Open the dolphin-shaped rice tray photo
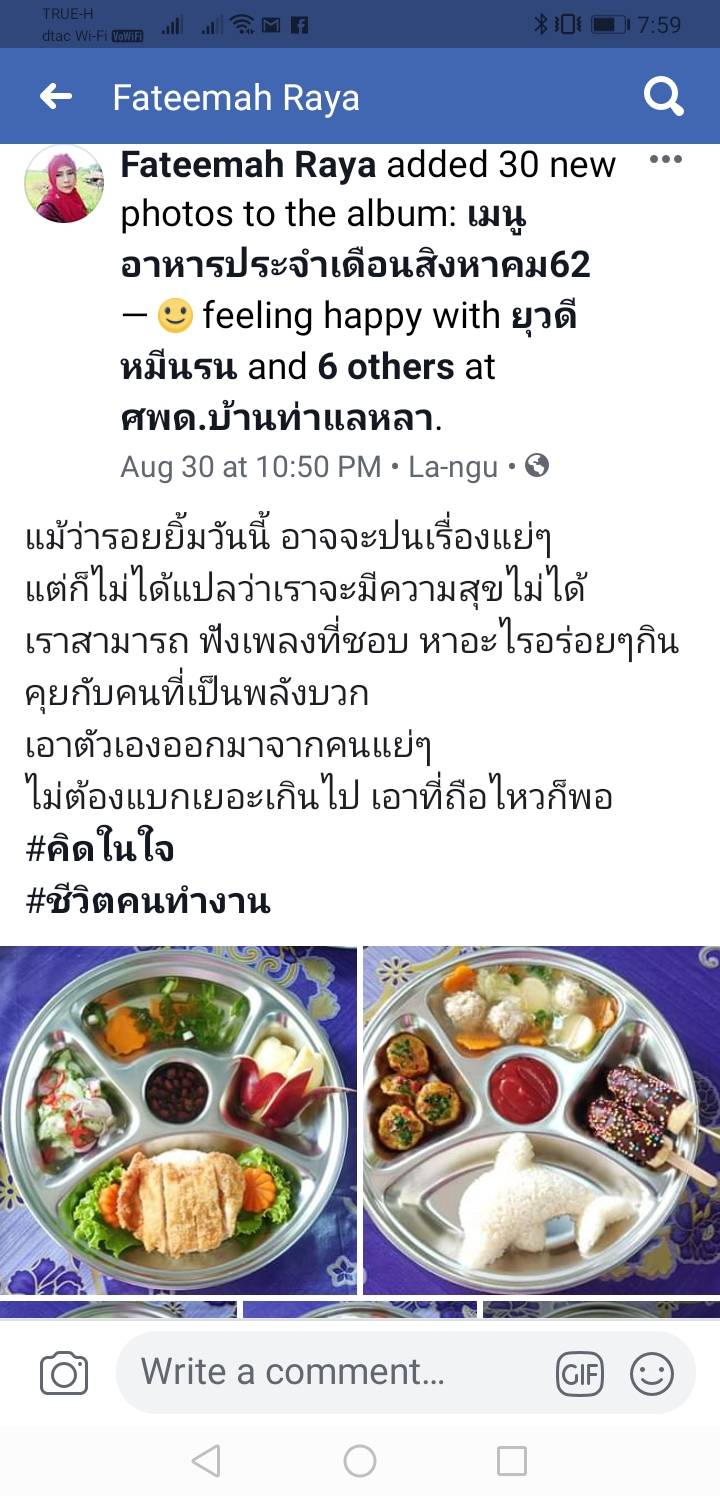 541,1120
